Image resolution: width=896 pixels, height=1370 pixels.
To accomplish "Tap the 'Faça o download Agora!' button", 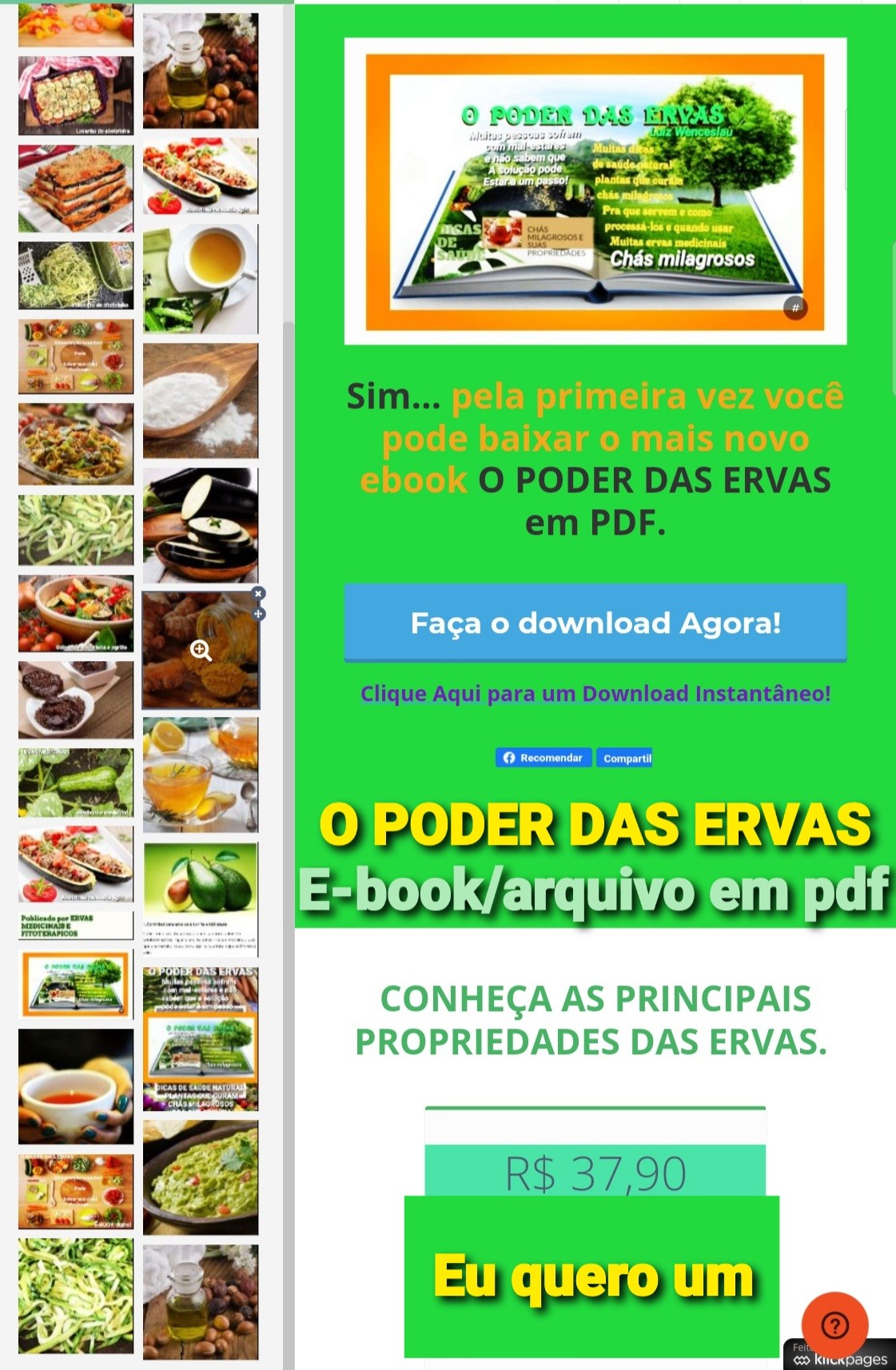I will tap(595, 623).
